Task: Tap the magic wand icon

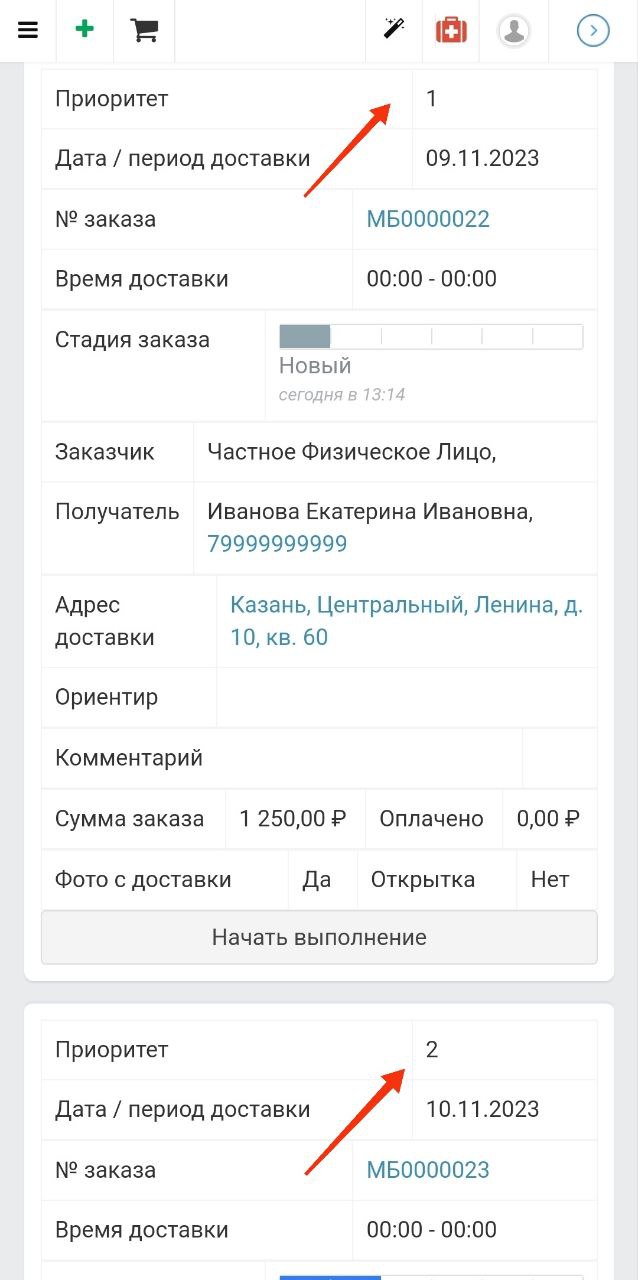Action: tap(394, 29)
